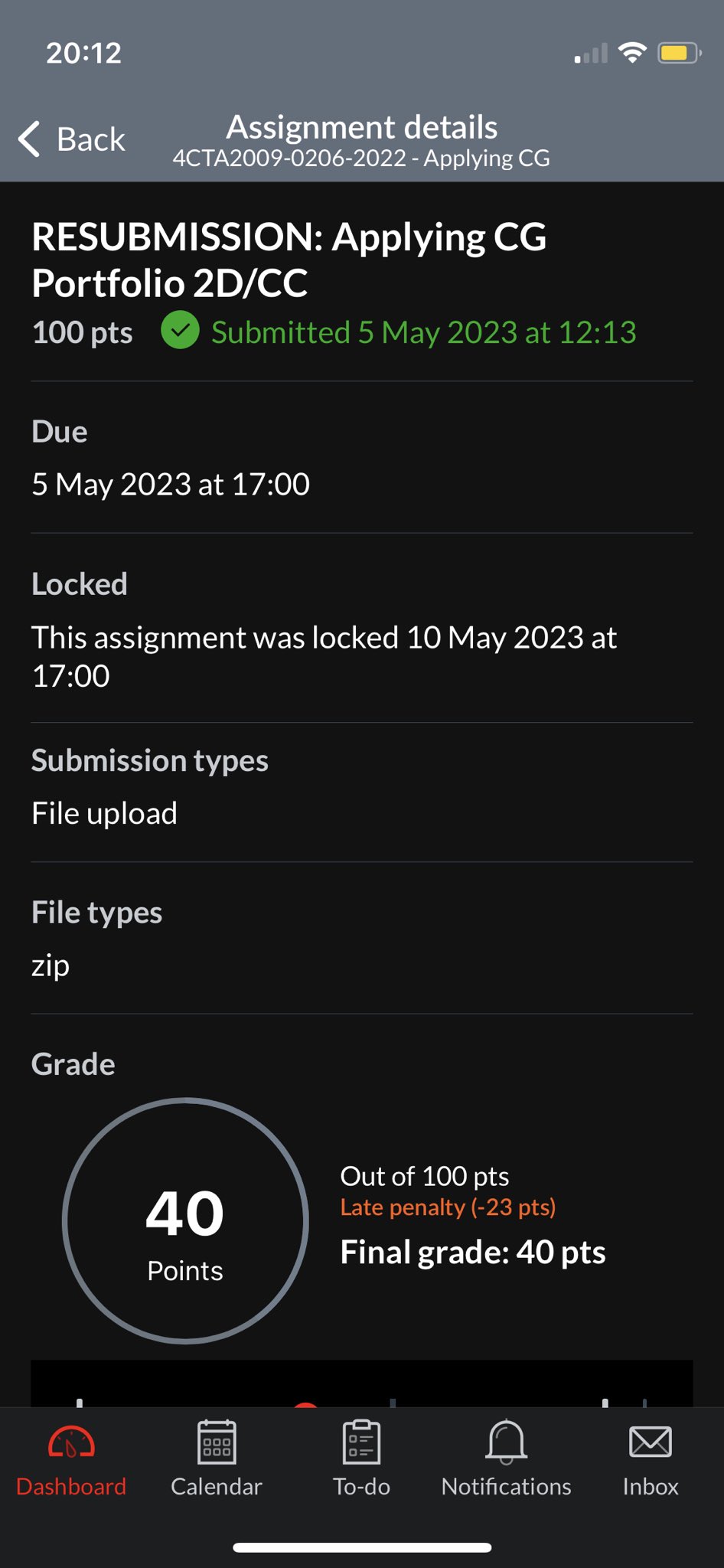View the Notifications tab
Viewport: 724px width, 1568px height.
click(x=506, y=1459)
